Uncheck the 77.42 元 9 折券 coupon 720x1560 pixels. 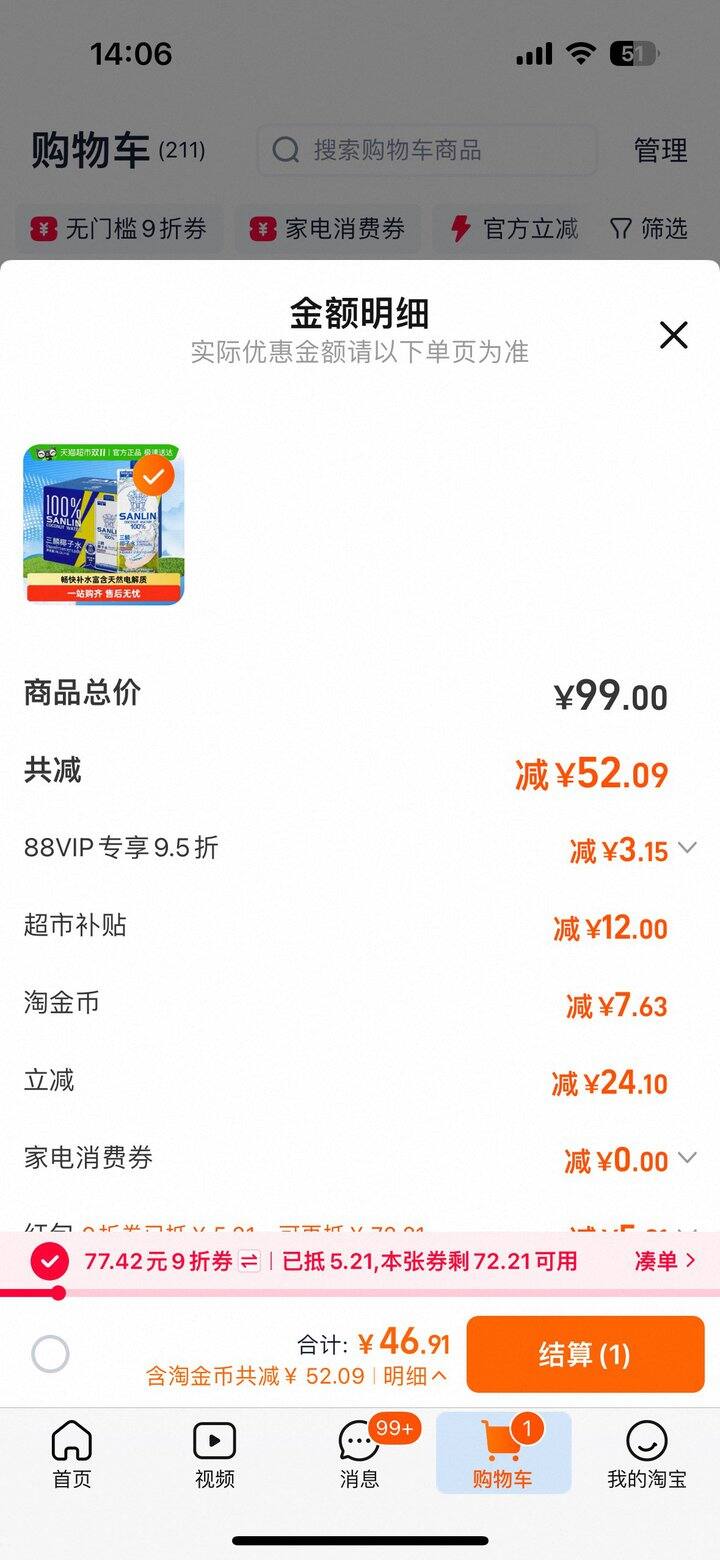pyautogui.click(x=50, y=1261)
